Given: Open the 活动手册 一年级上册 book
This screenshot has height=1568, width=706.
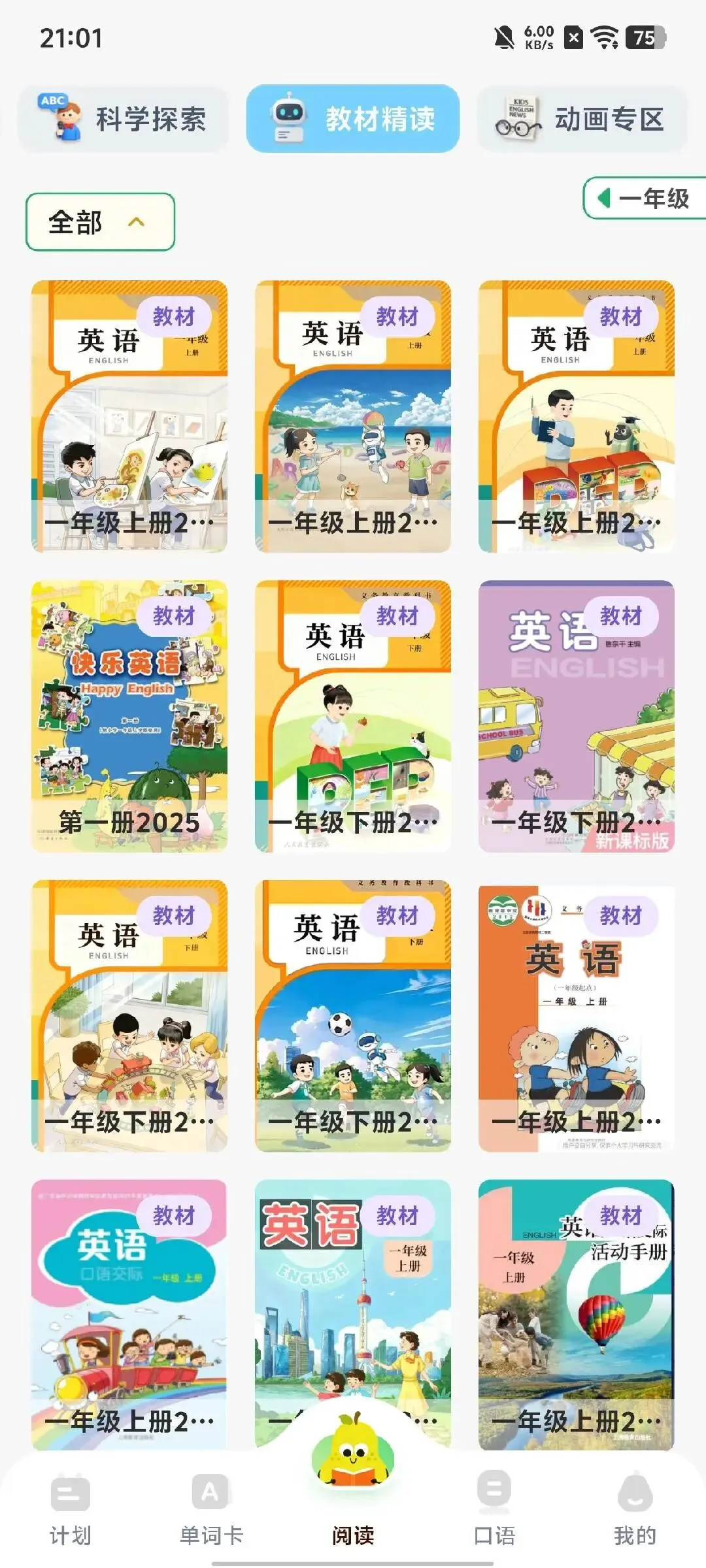Looking at the screenshot, I should tap(577, 1315).
